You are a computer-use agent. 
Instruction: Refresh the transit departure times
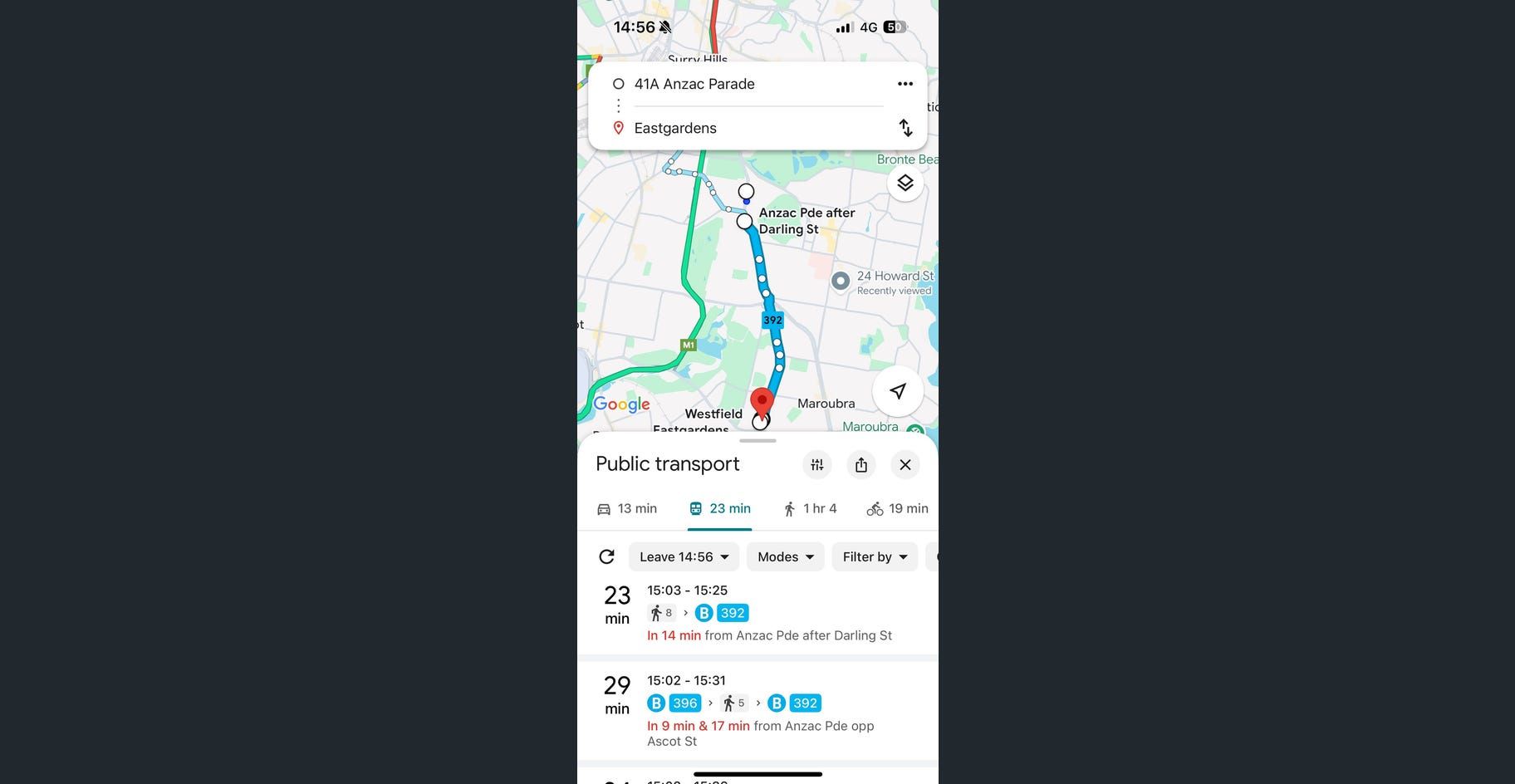(607, 556)
